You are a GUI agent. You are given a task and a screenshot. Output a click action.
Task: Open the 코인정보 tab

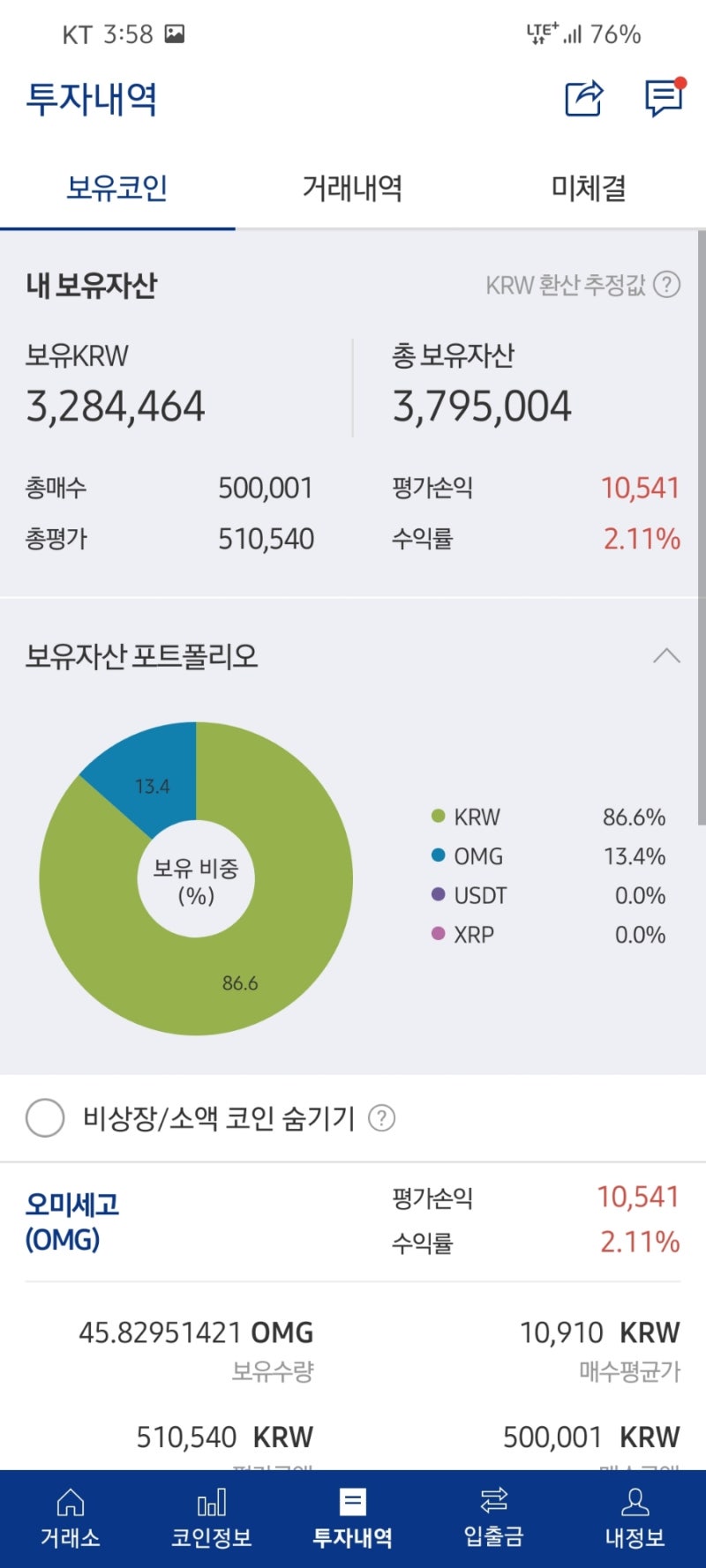[212, 1519]
